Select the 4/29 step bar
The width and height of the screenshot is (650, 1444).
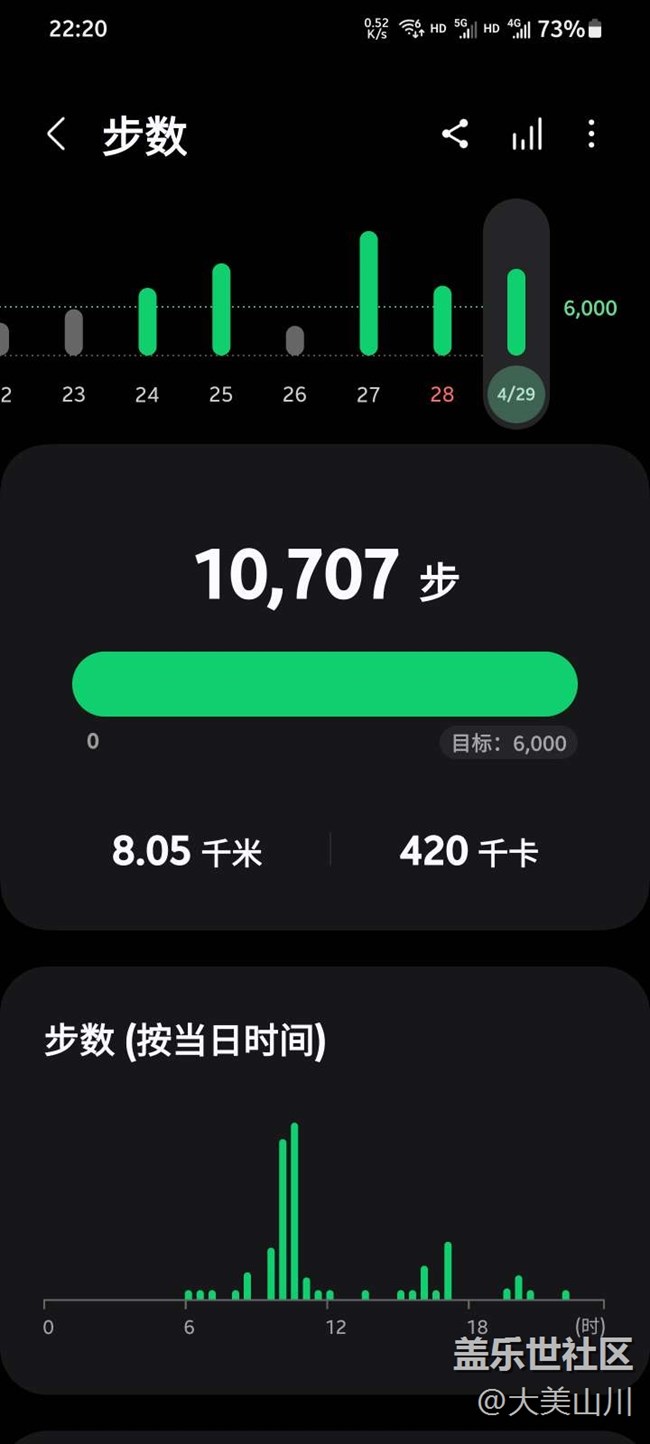(x=516, y=312)
